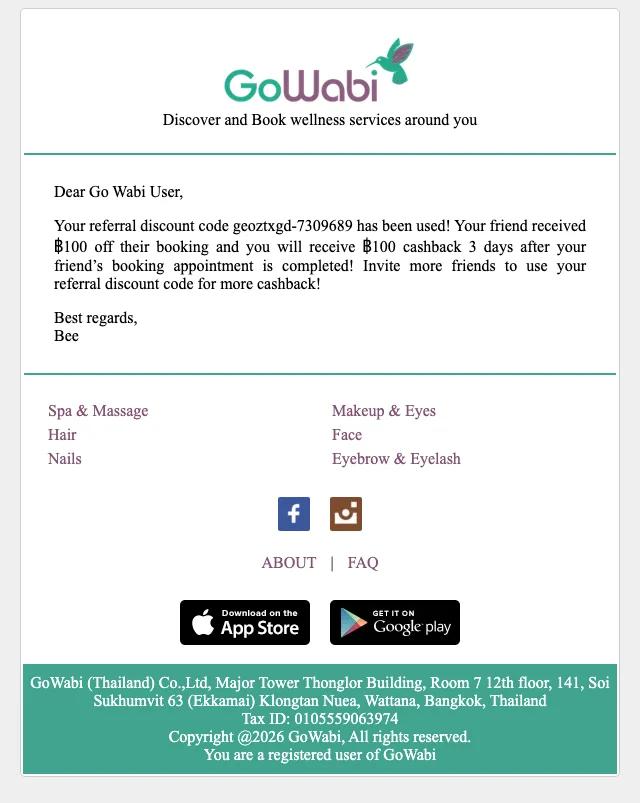This screenshot has width=640, height=803.
Task: Tap Download on the App Store button
Action: [245, 623]
